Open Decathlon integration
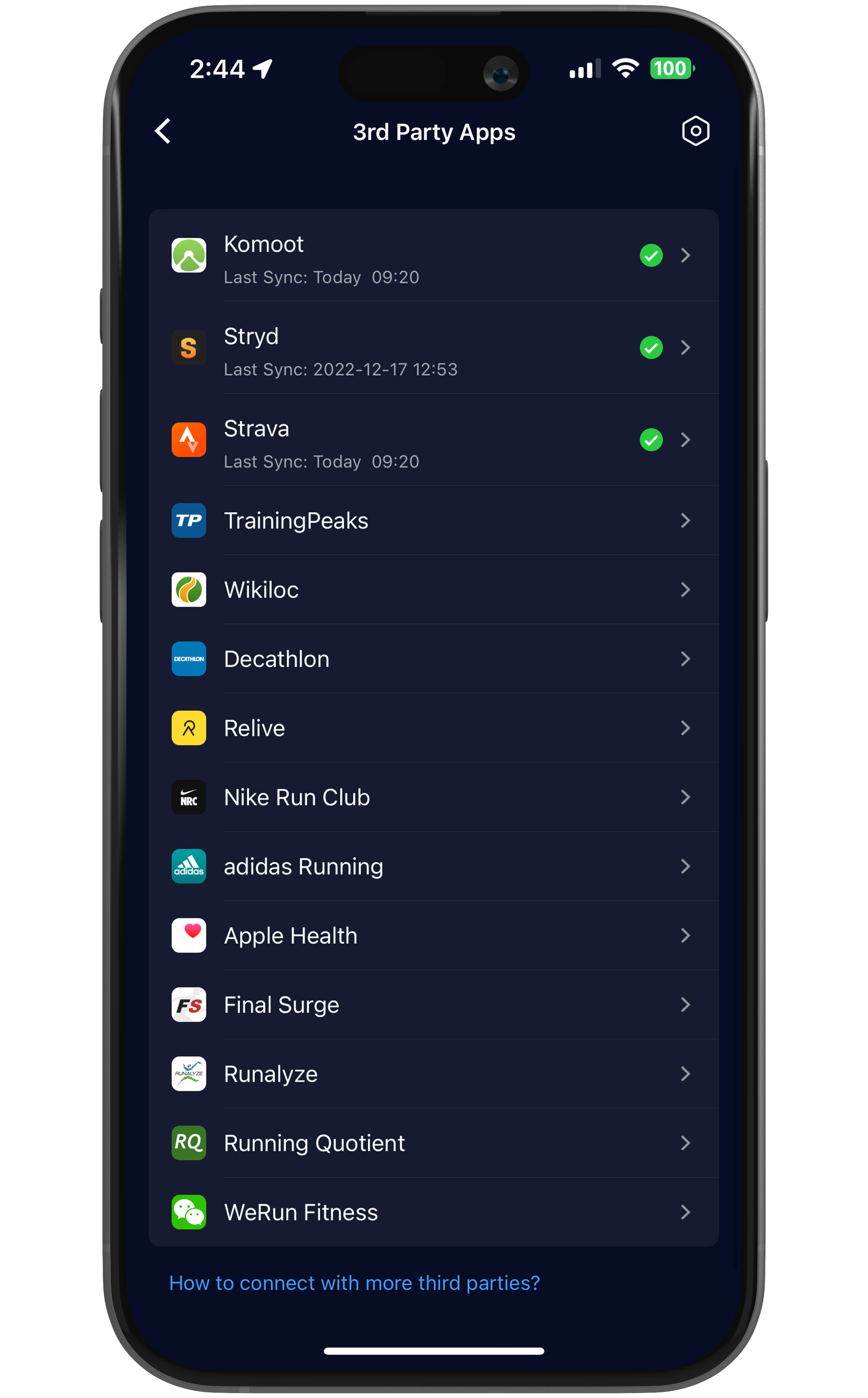Viewport: 868px width, 1398px height. 433,659
